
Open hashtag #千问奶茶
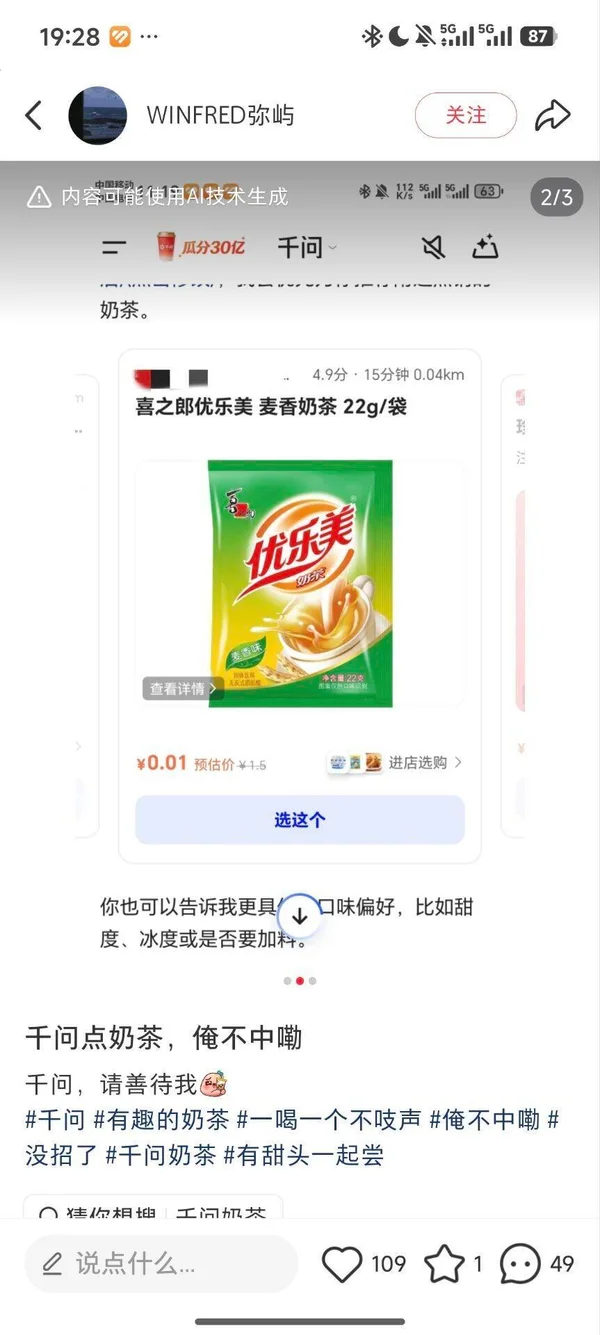tap(161, 1155)
